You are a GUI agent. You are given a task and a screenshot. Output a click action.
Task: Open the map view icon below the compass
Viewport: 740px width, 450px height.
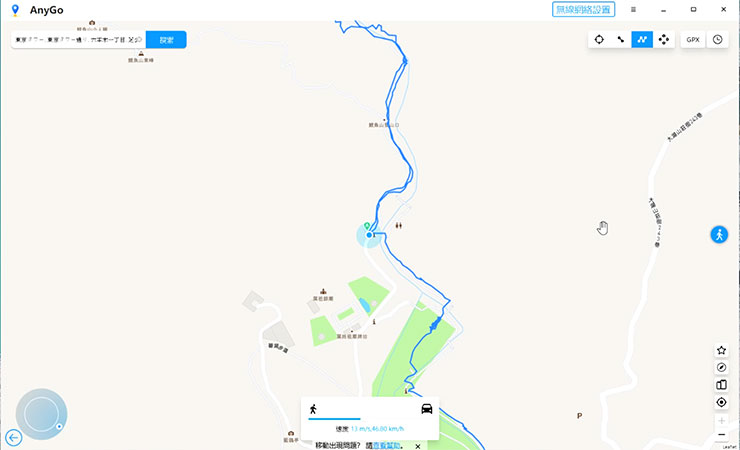(x=722, y=385)
